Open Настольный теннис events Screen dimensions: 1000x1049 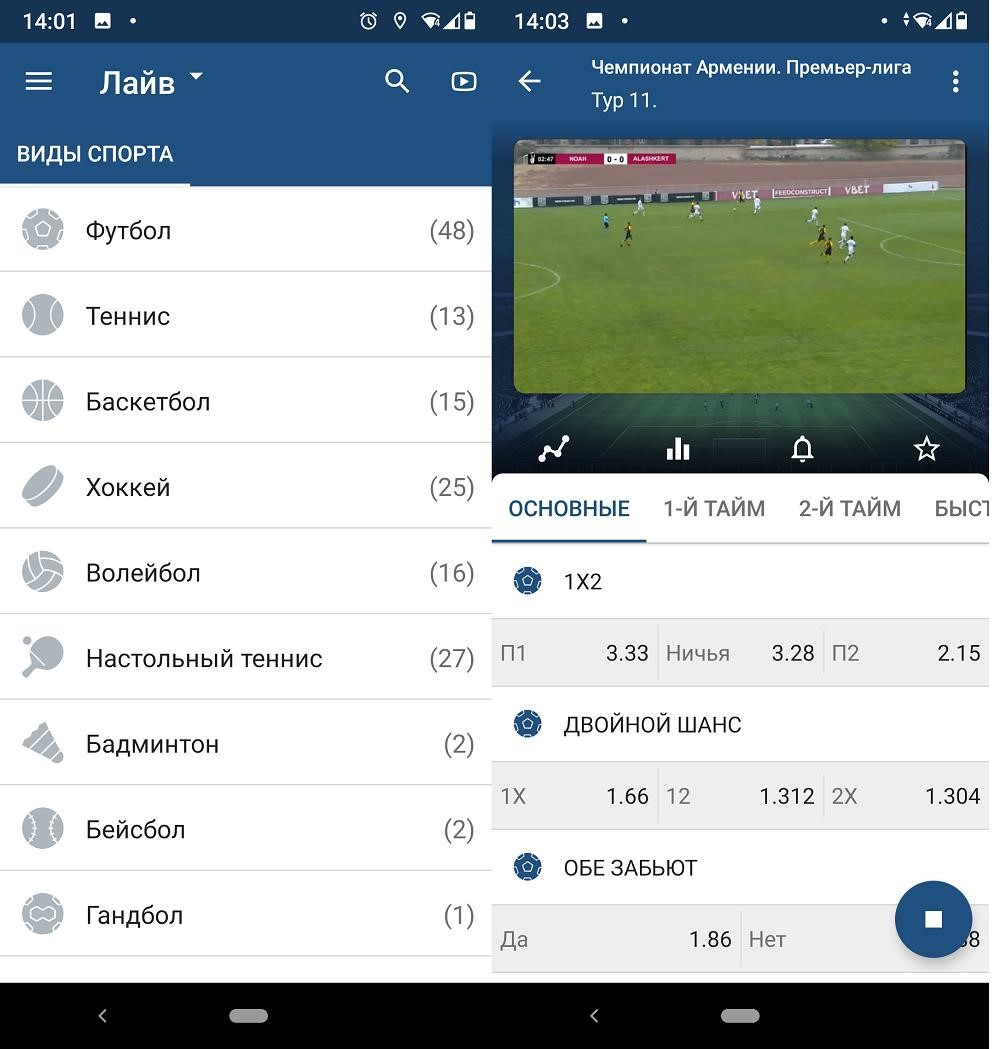click(x=246, y=658)
